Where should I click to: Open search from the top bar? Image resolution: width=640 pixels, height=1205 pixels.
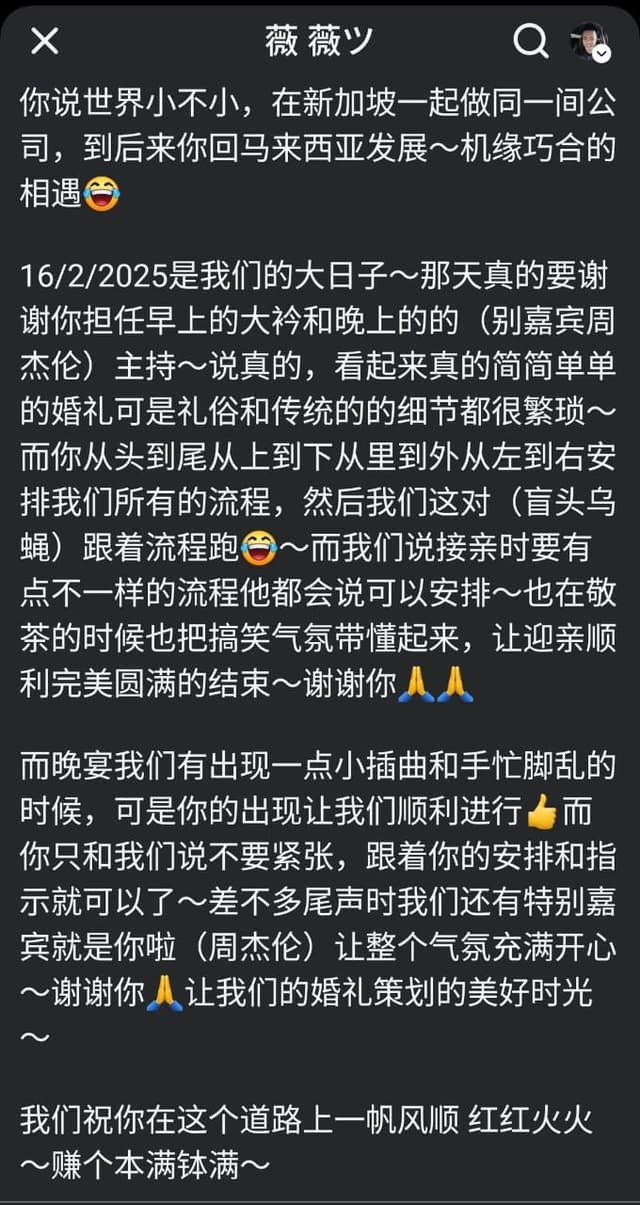coord(530,41)
